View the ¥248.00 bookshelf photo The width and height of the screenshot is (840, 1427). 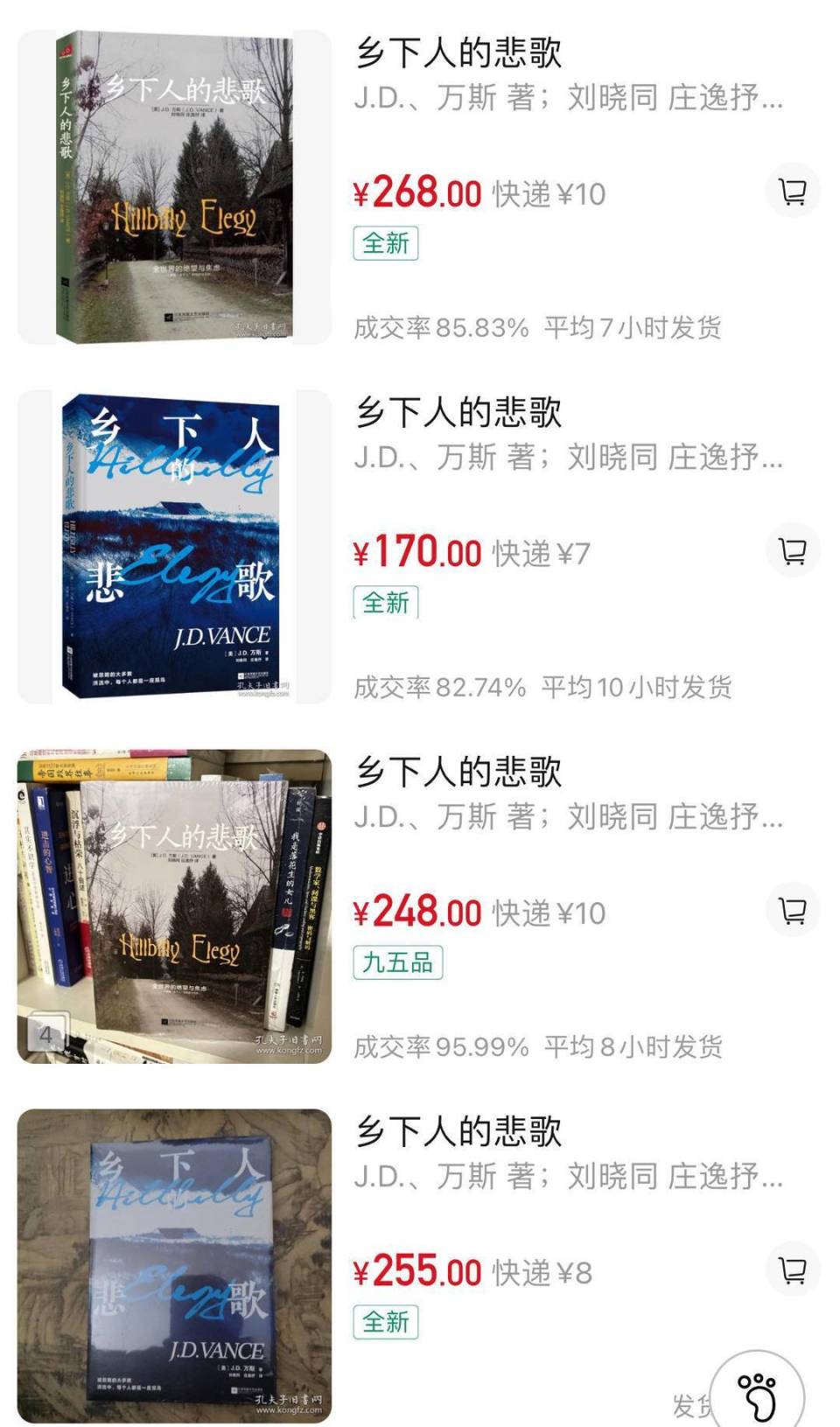[175, 906]
